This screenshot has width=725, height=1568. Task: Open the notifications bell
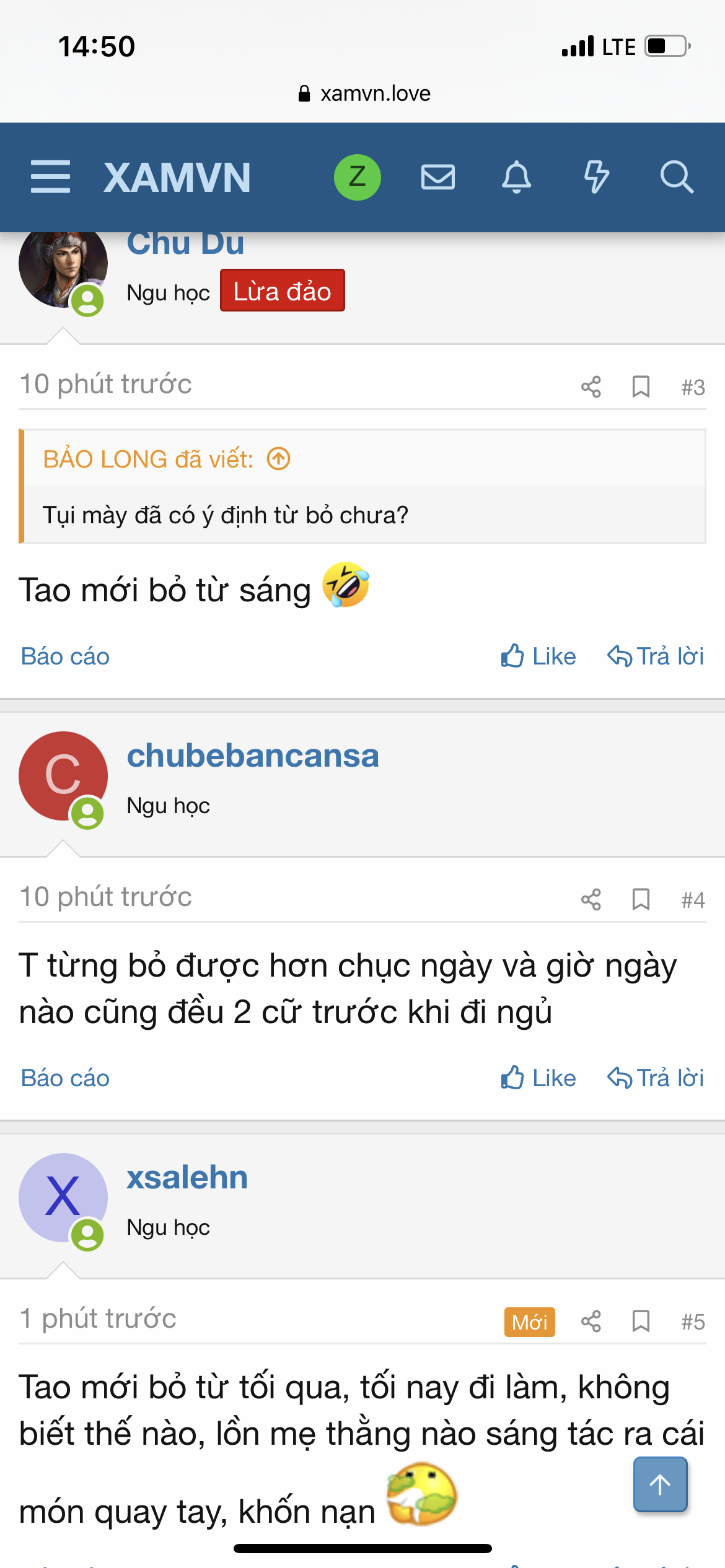(x=516, y=177)
